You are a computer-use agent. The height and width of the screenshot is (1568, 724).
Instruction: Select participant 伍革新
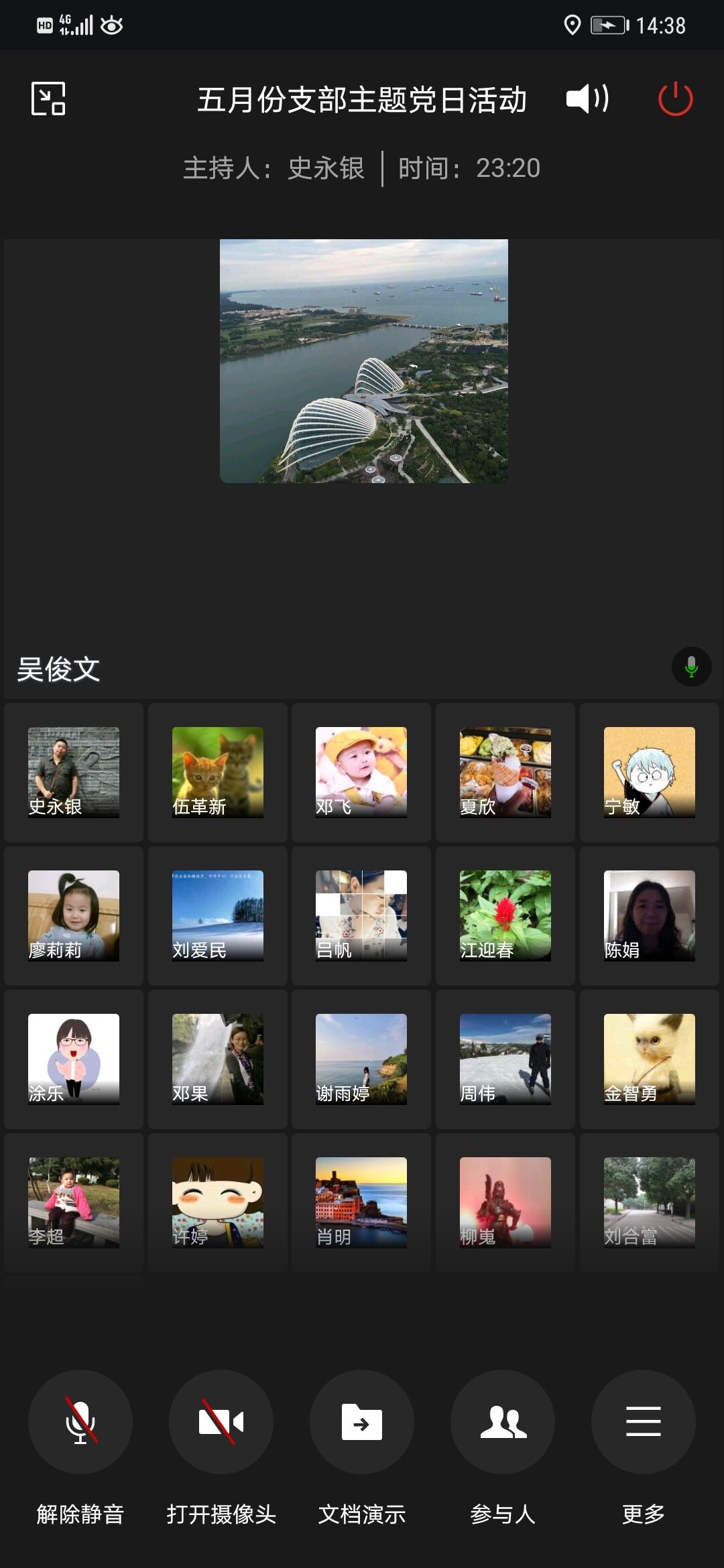click(x=218, y=772)
